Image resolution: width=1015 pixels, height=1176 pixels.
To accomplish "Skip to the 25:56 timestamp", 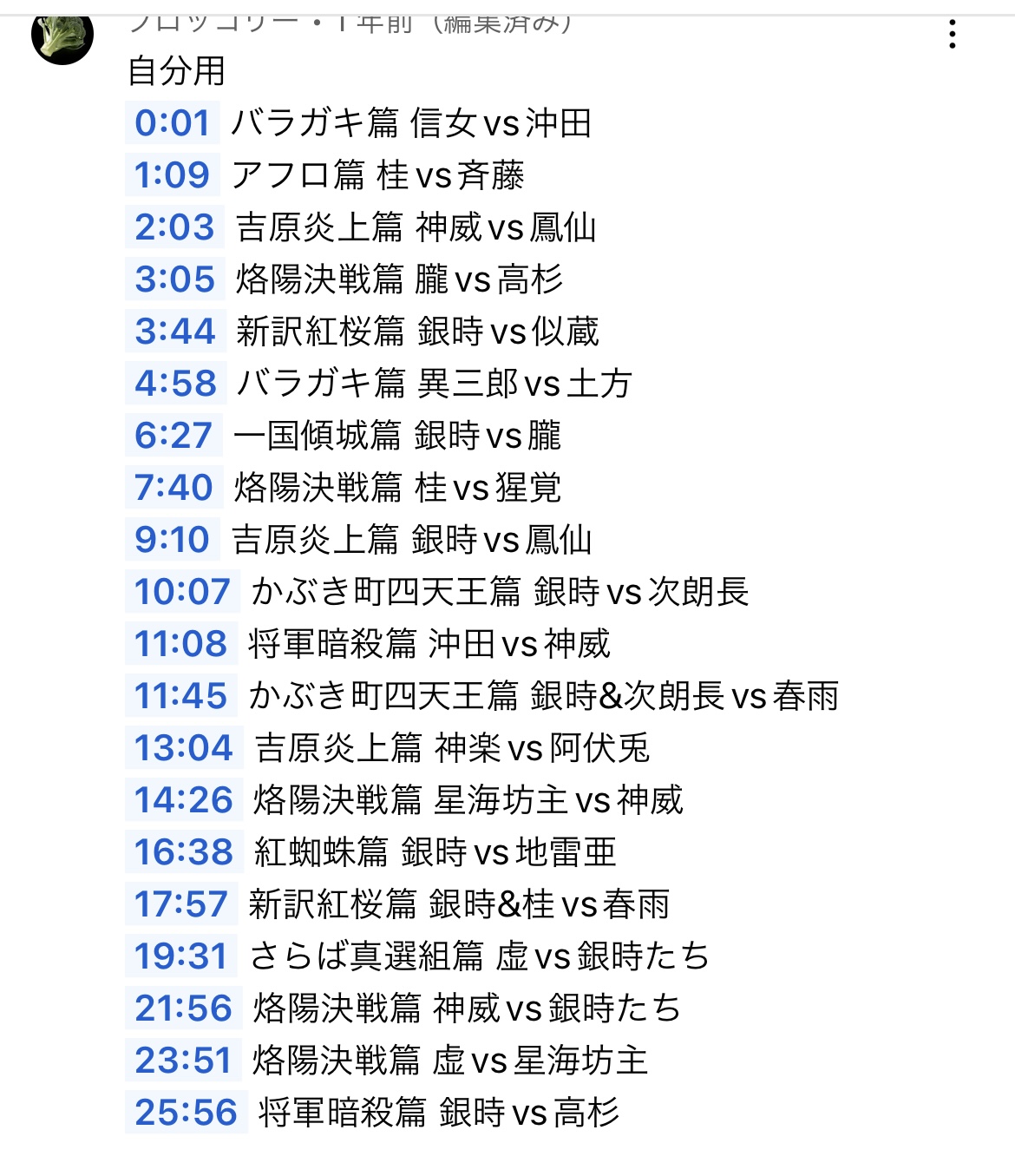I will [x=186, y=1112].
